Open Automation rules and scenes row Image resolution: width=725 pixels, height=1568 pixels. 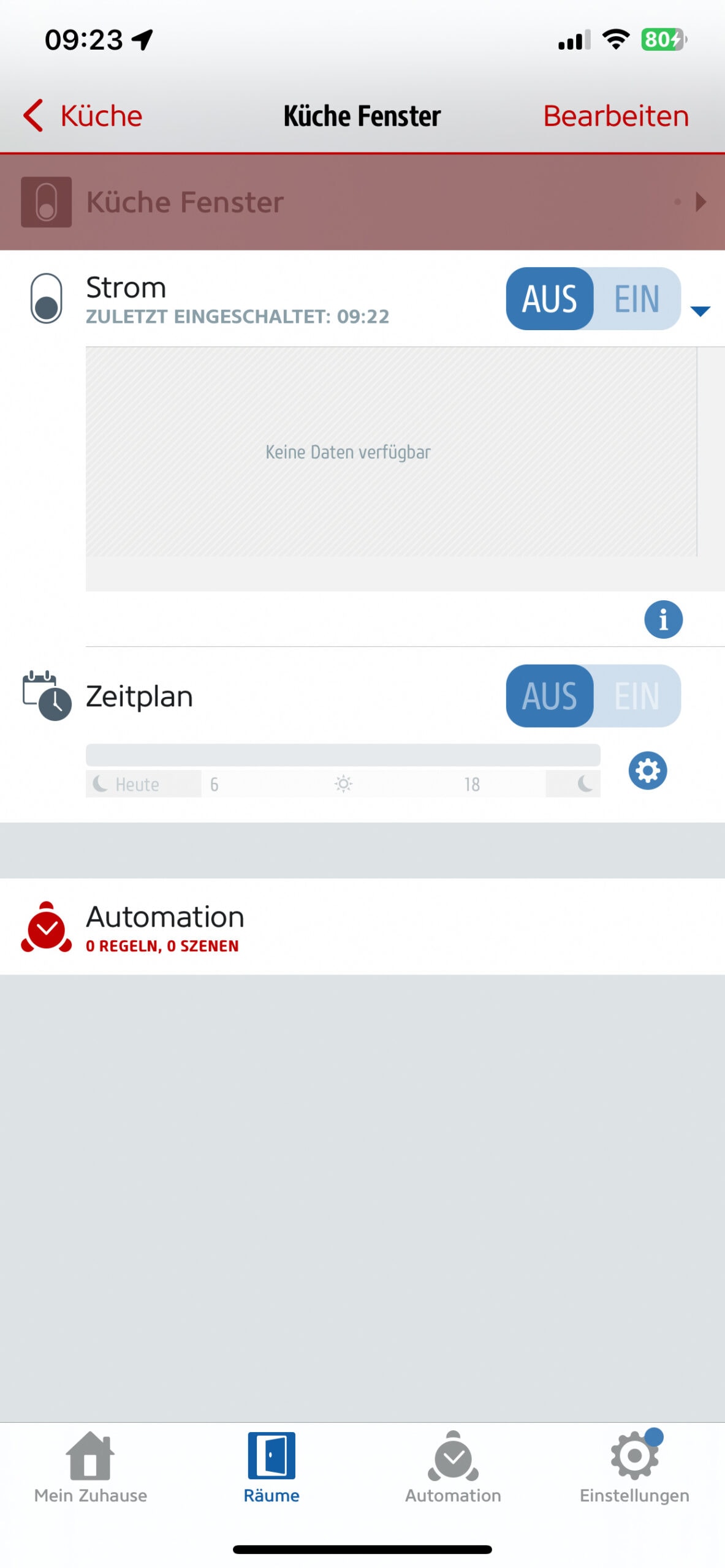click(x=362, y=926)
